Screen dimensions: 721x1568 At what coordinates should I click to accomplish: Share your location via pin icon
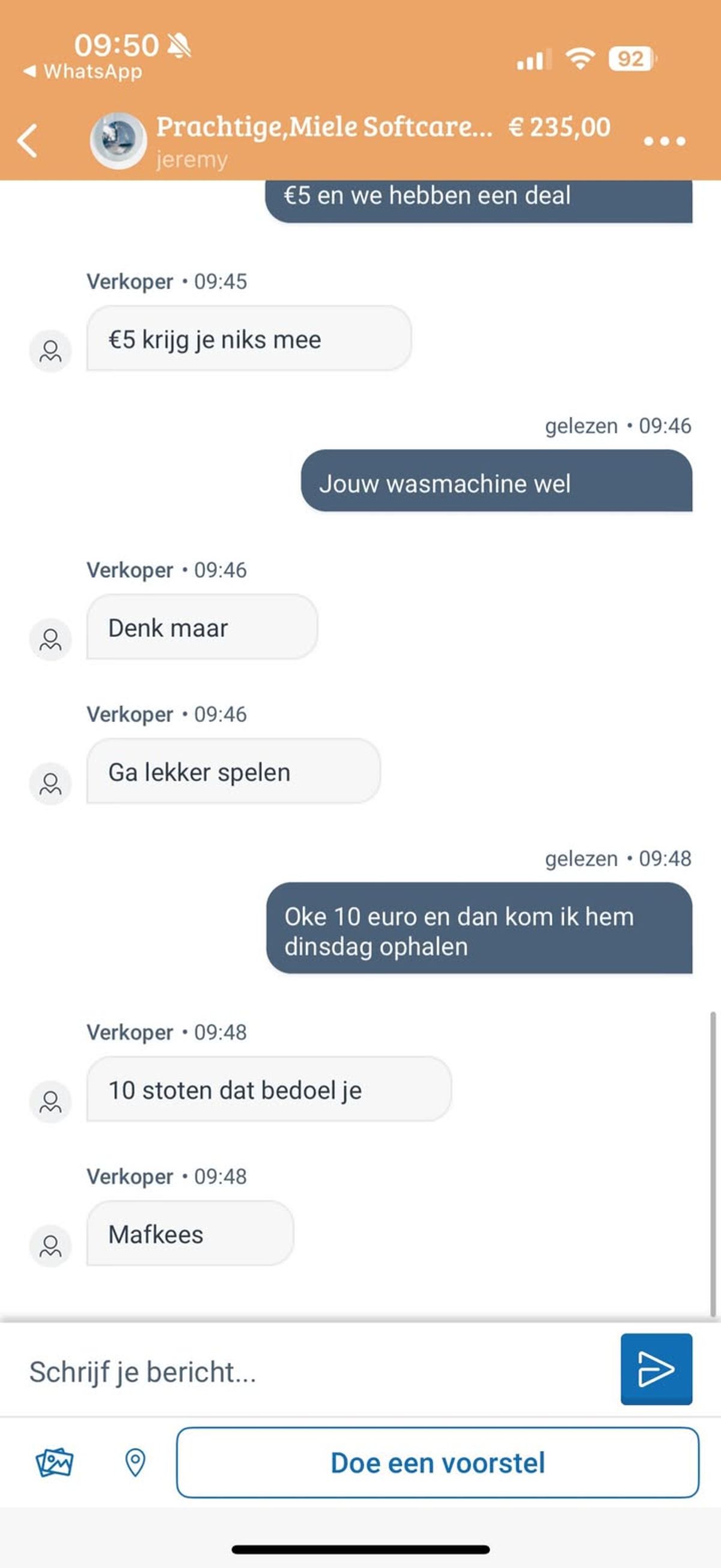[x=135, y=1463]
